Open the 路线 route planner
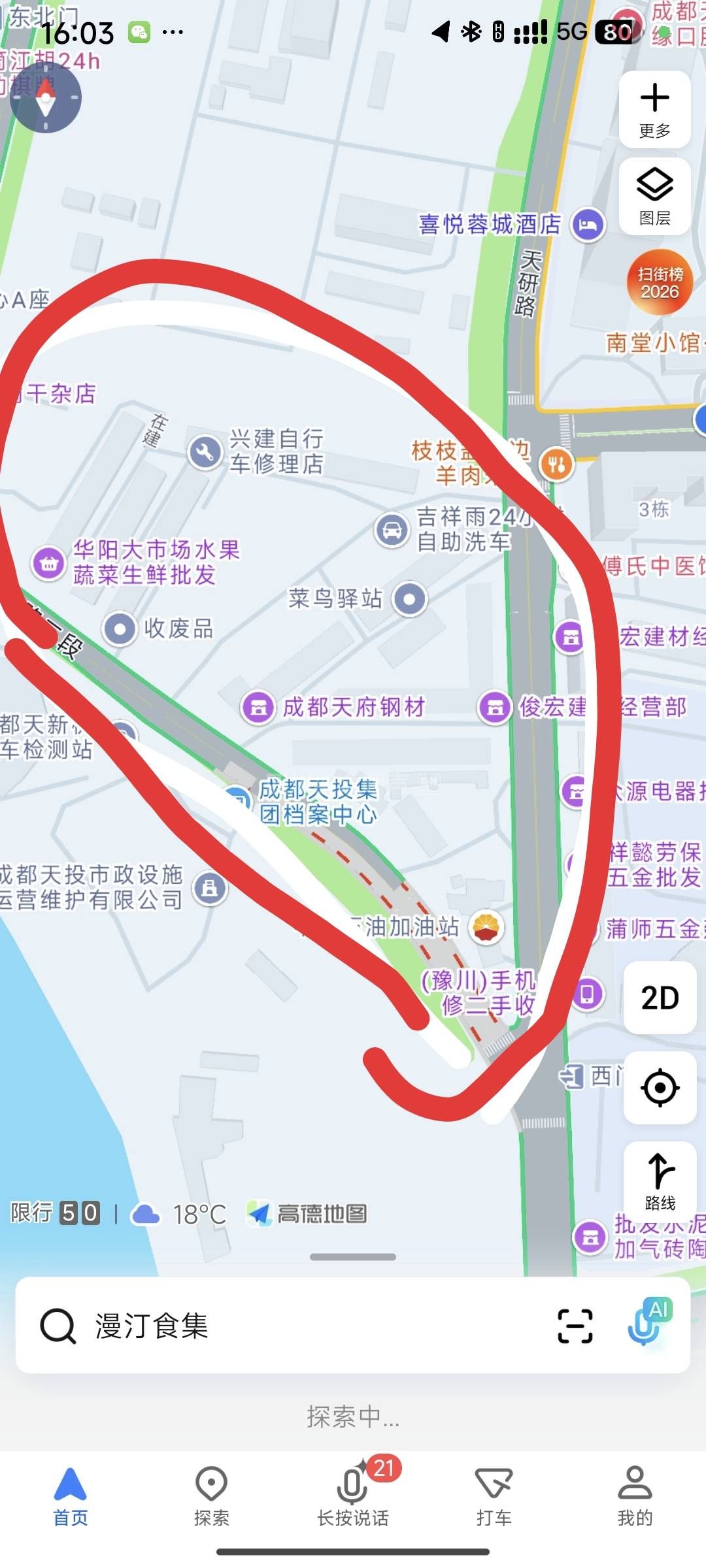The width and height of the screenshot is (706, 1568). (660, 1178)
